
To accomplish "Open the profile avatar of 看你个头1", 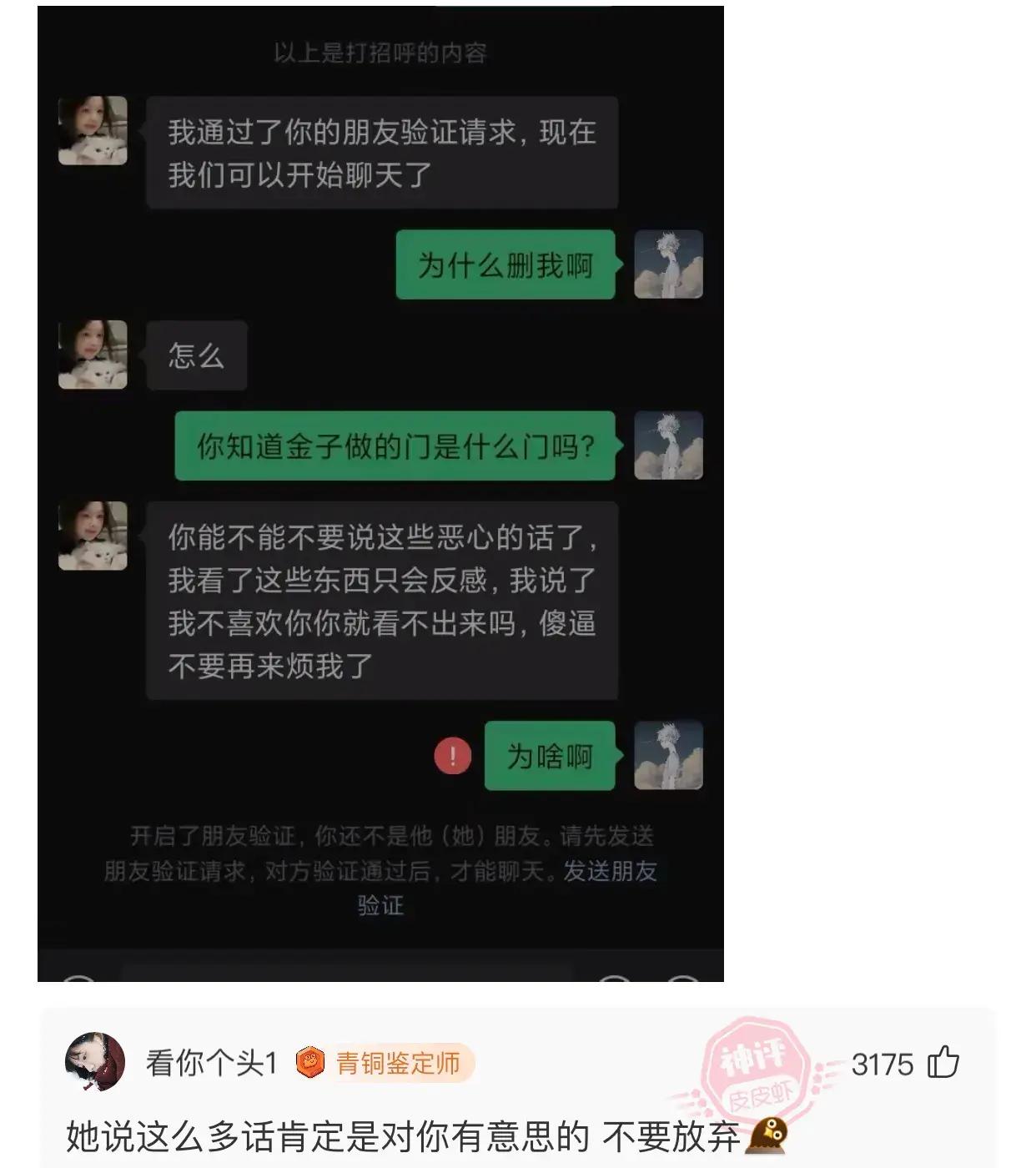I will [95, 1062].
